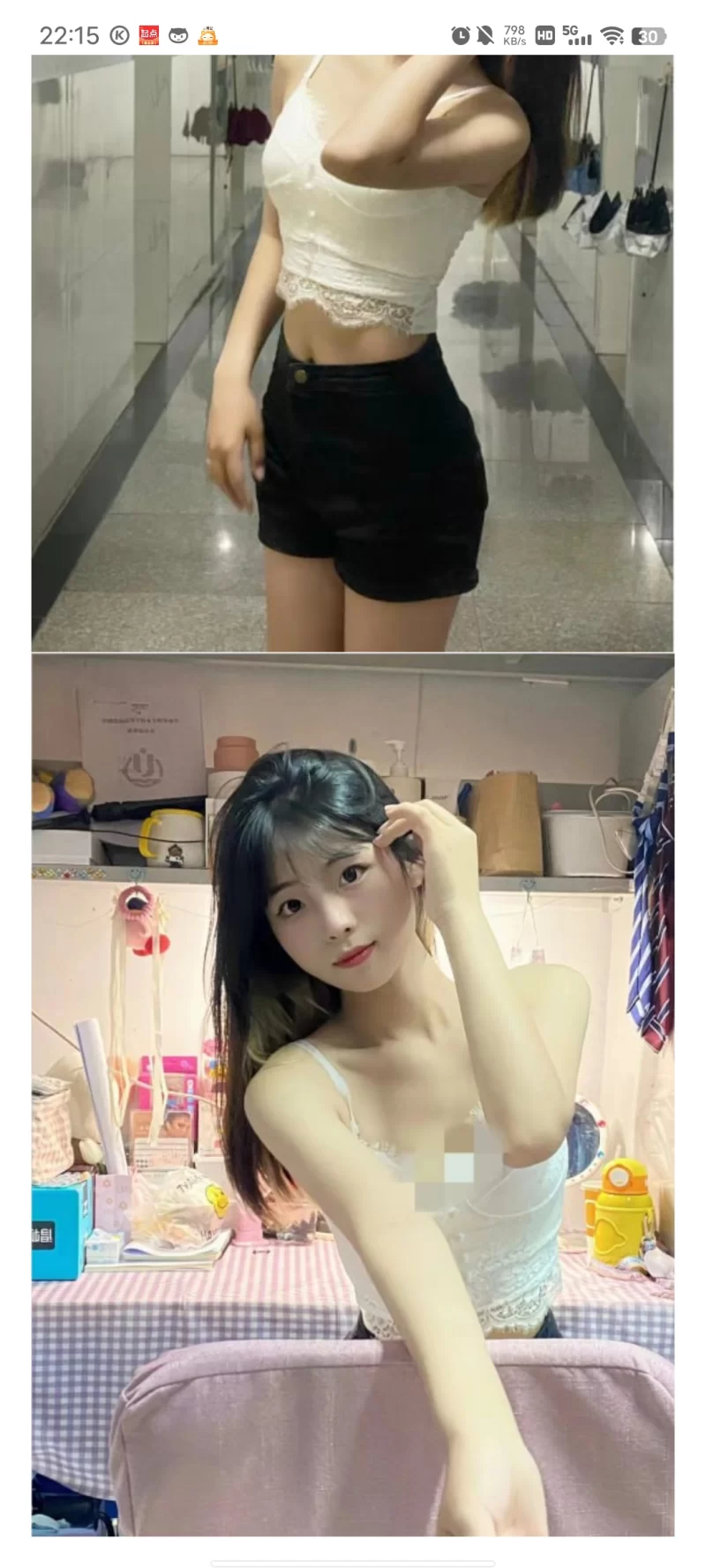Open the hallway photo with black shorts
The image size is (706, 1568).
tap(353, 353)
